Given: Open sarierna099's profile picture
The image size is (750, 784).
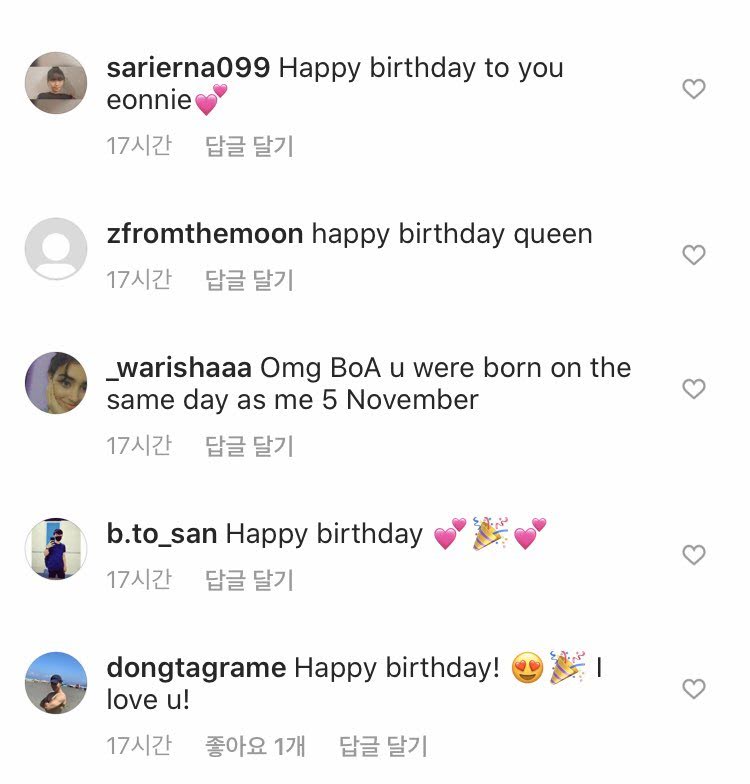Looking at the screenshot, I should 56,83.
